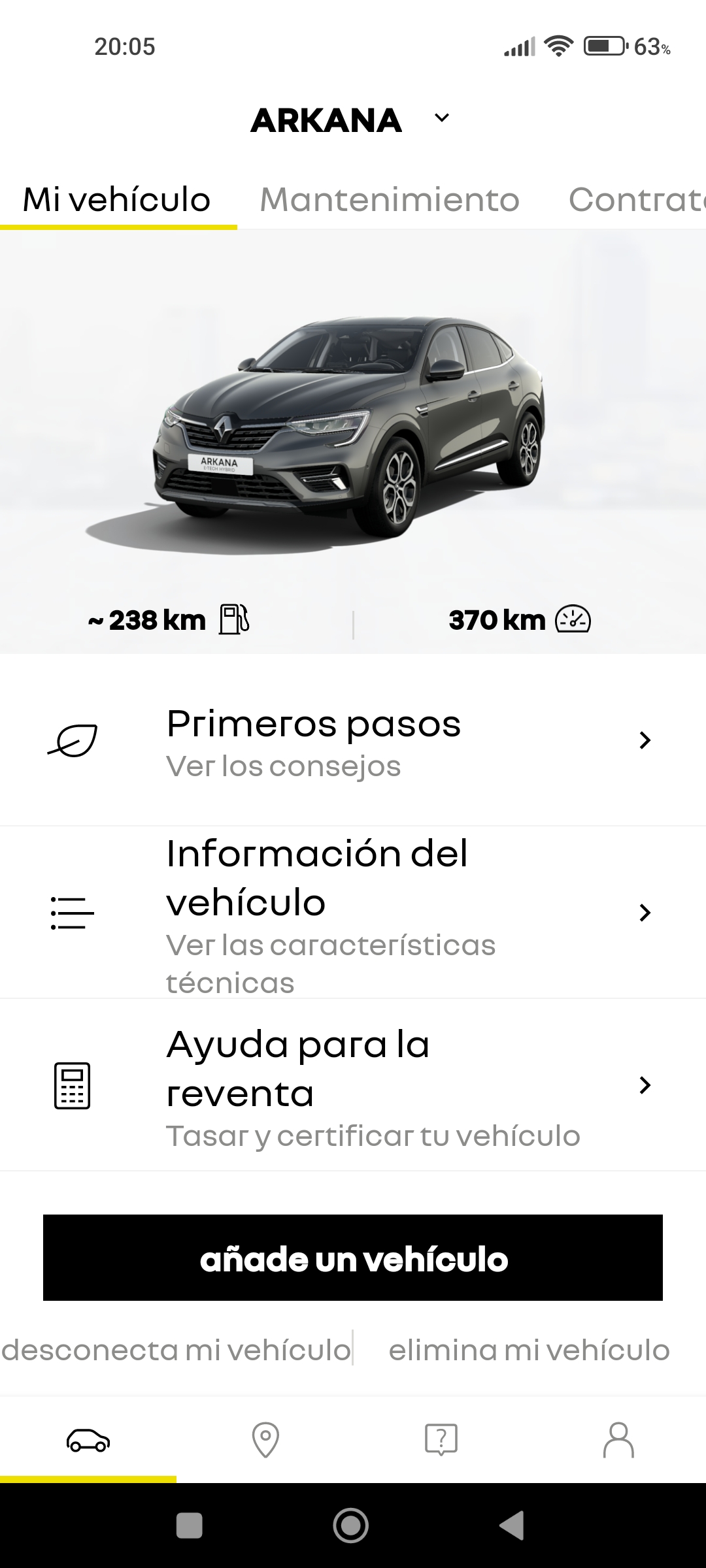Tap elimina mi vehículo link
The height and width of the screenshot is (1568, 706).
point(529,1350)
